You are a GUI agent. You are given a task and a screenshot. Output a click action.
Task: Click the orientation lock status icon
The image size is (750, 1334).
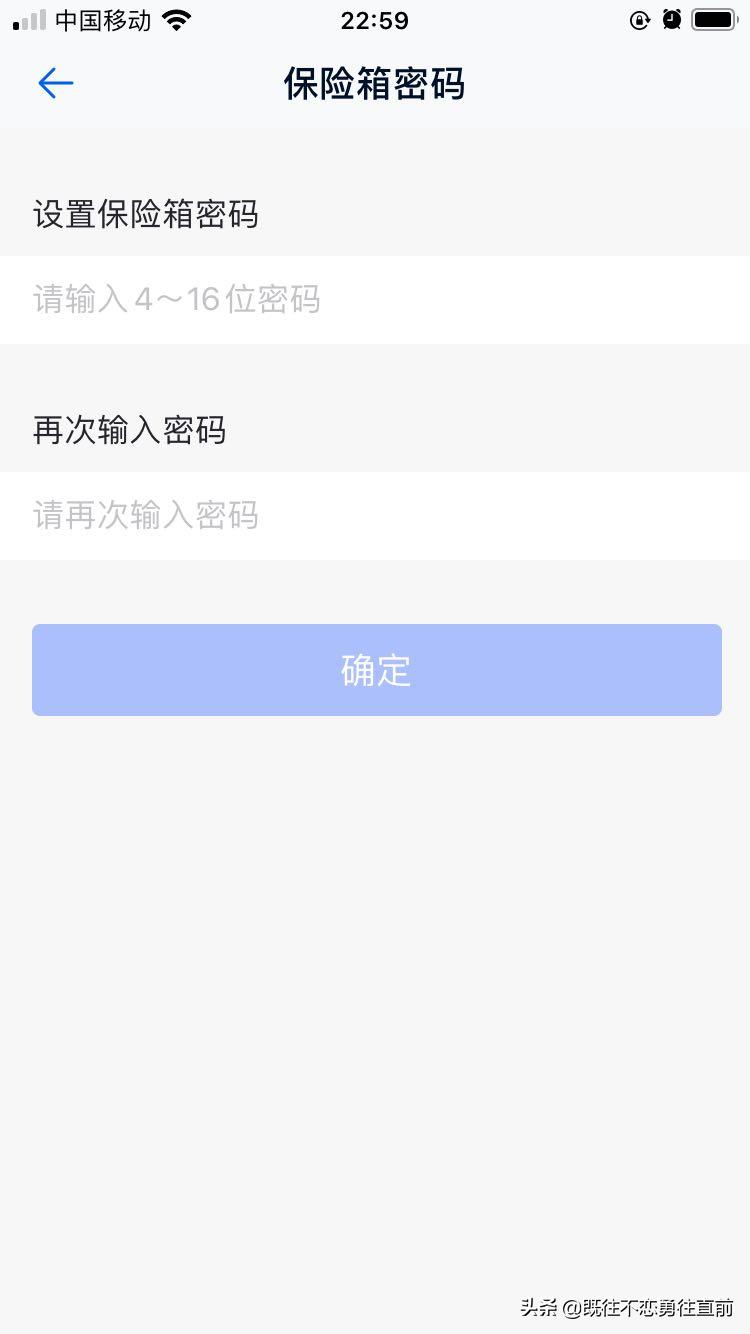639,19
